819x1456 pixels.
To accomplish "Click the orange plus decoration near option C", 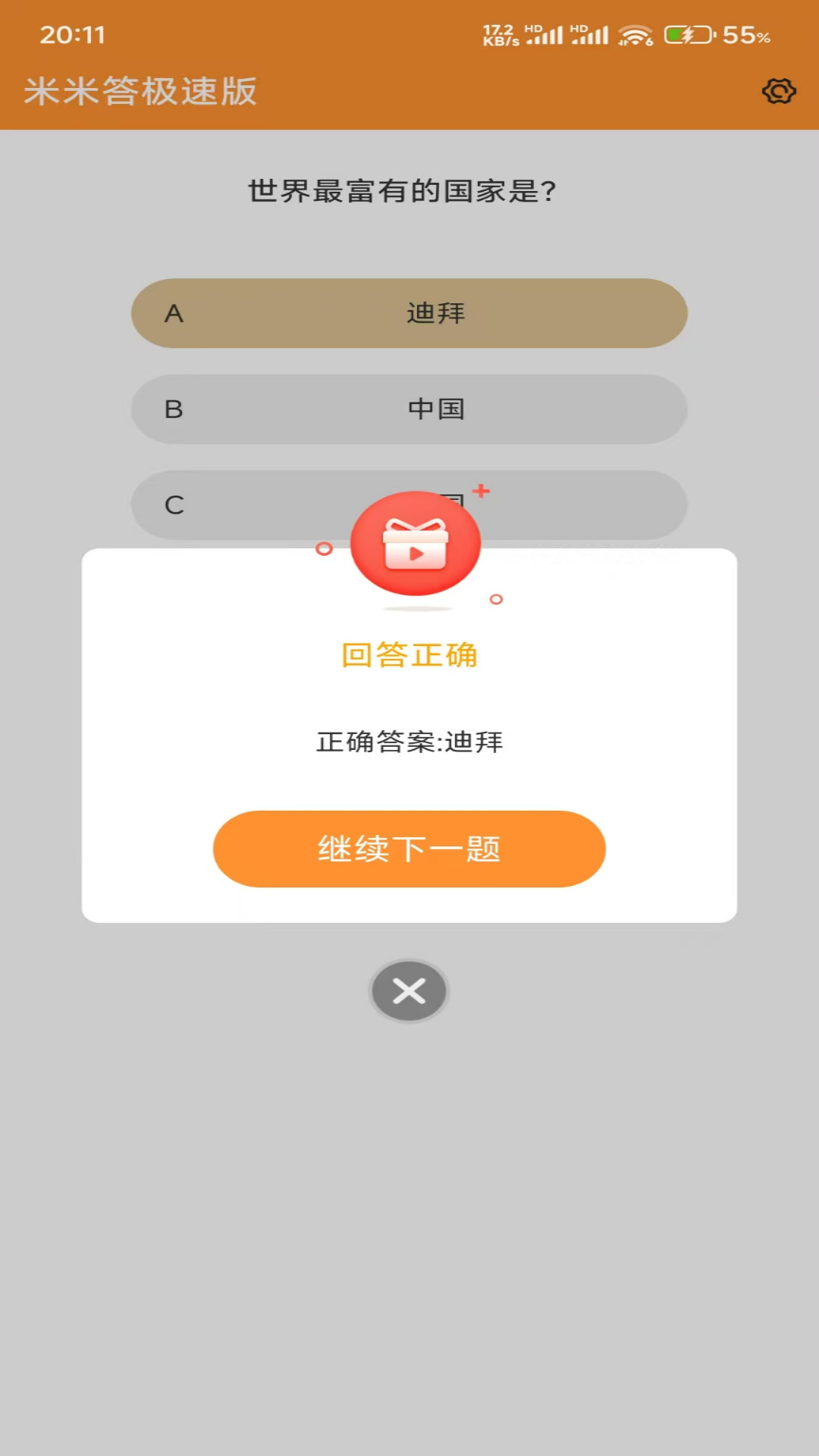I will [x=480, y=492].
